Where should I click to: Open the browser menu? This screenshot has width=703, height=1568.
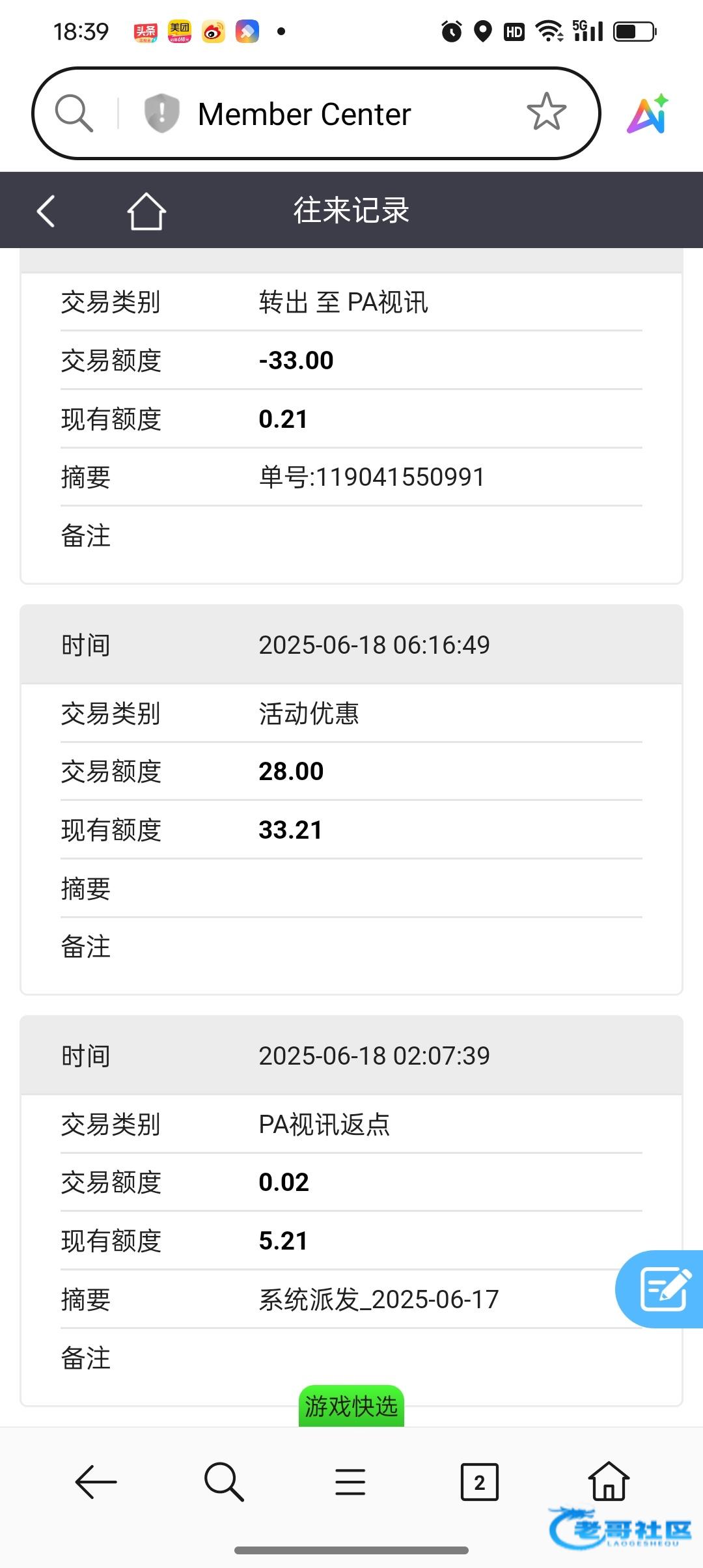[x=350, y=1482]
